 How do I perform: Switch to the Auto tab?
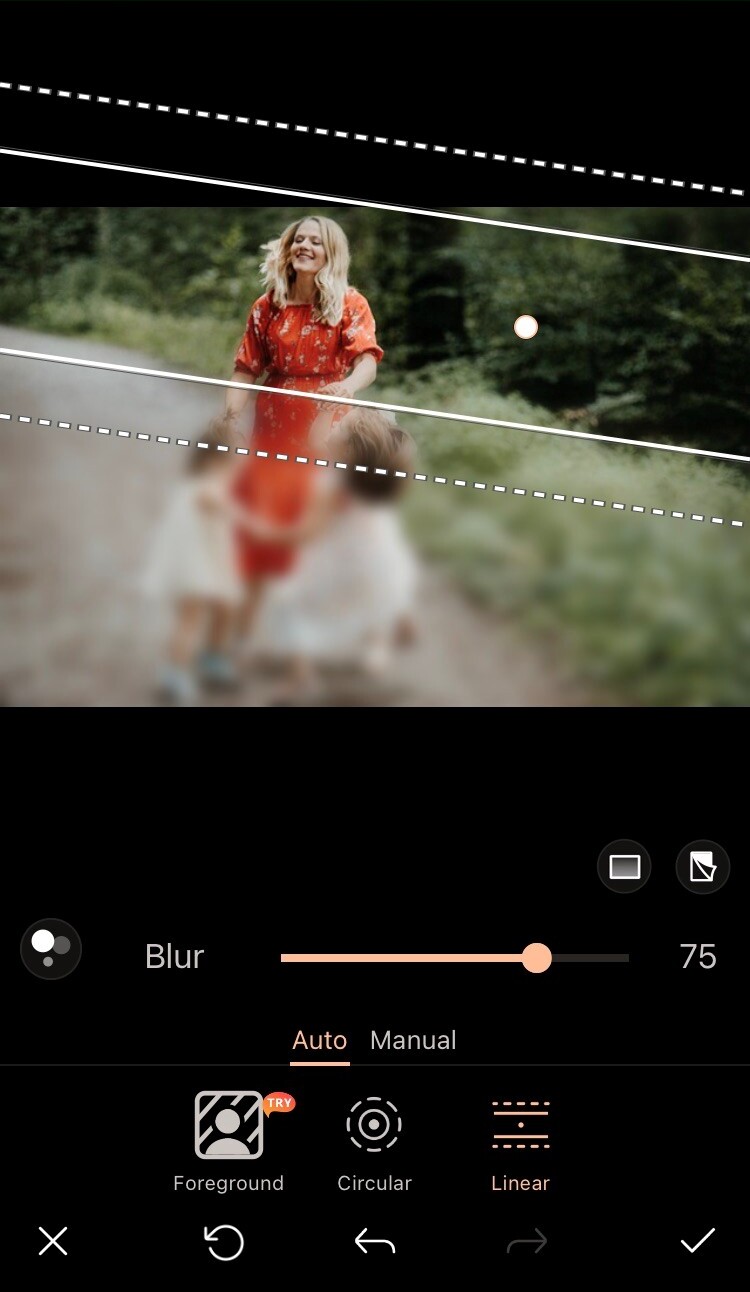pyautogui.click(x=319, y=1040)
